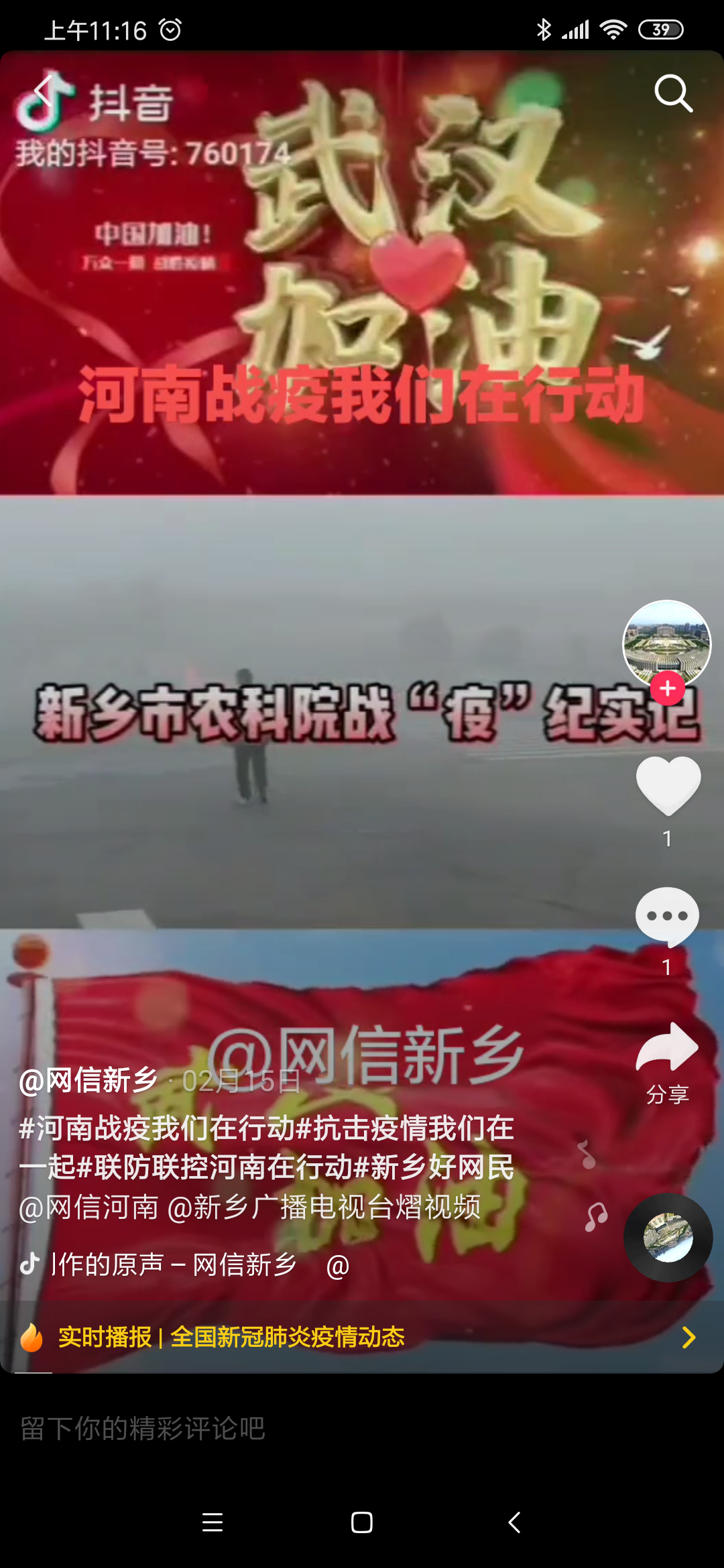The height and width of the screenshot is (1568, 724).
Task: Open the comments bubble
Action: point(667,917)
